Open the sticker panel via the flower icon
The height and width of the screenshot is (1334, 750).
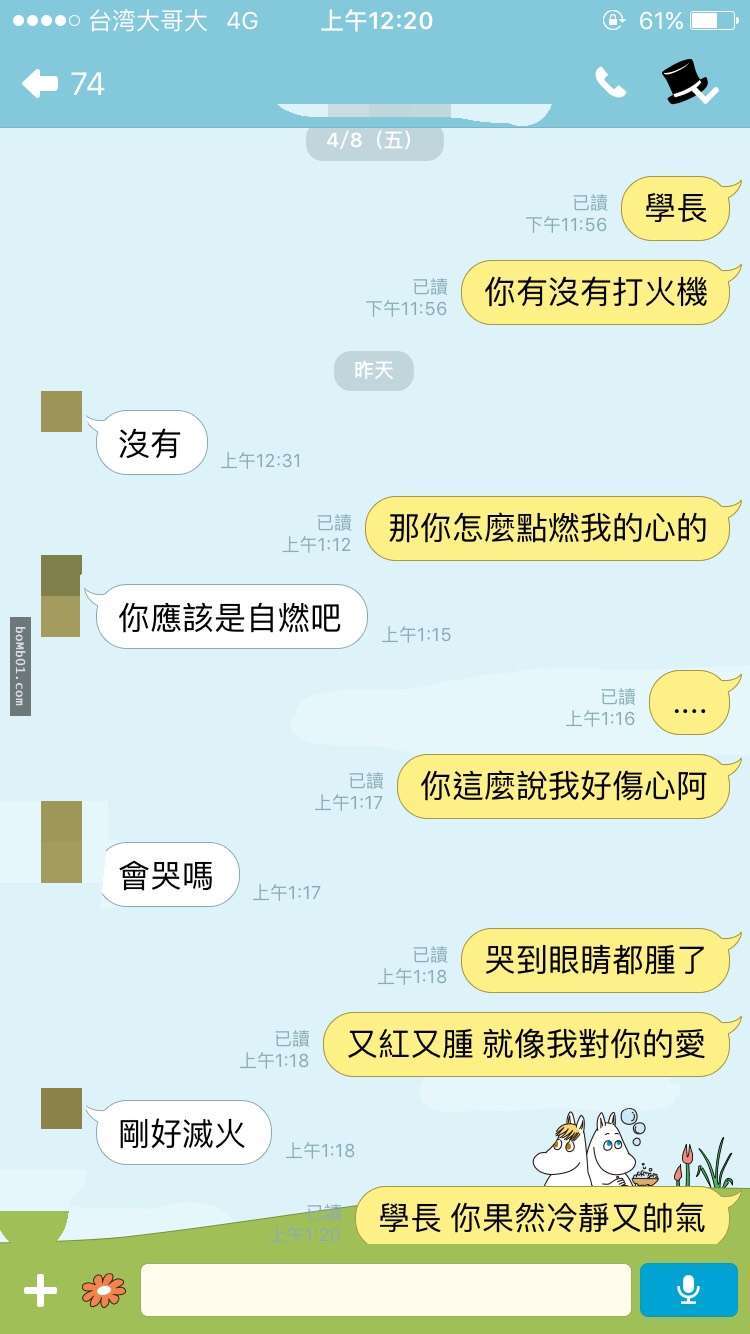pyautogui.click(x=104, y=1291)
